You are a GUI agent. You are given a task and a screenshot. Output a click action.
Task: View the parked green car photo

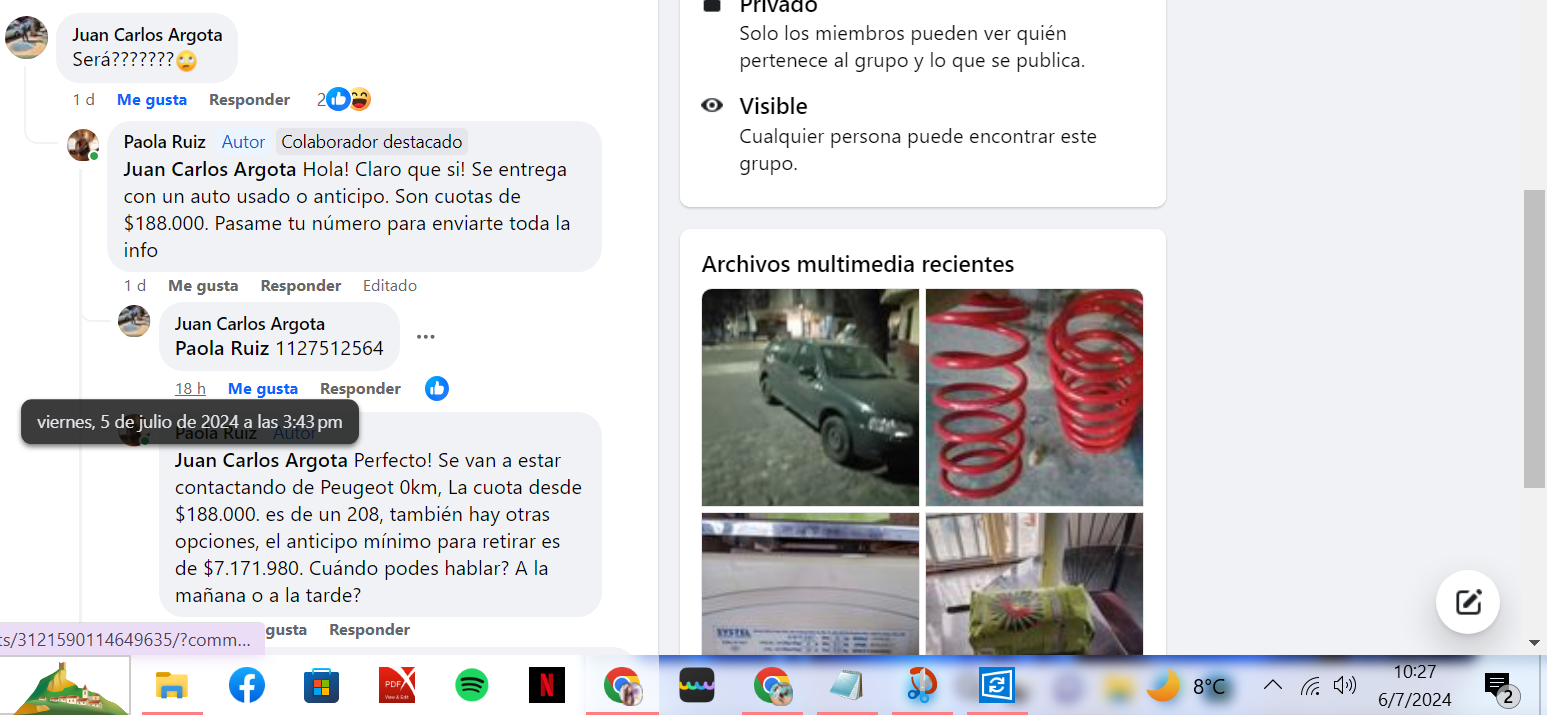810,397
